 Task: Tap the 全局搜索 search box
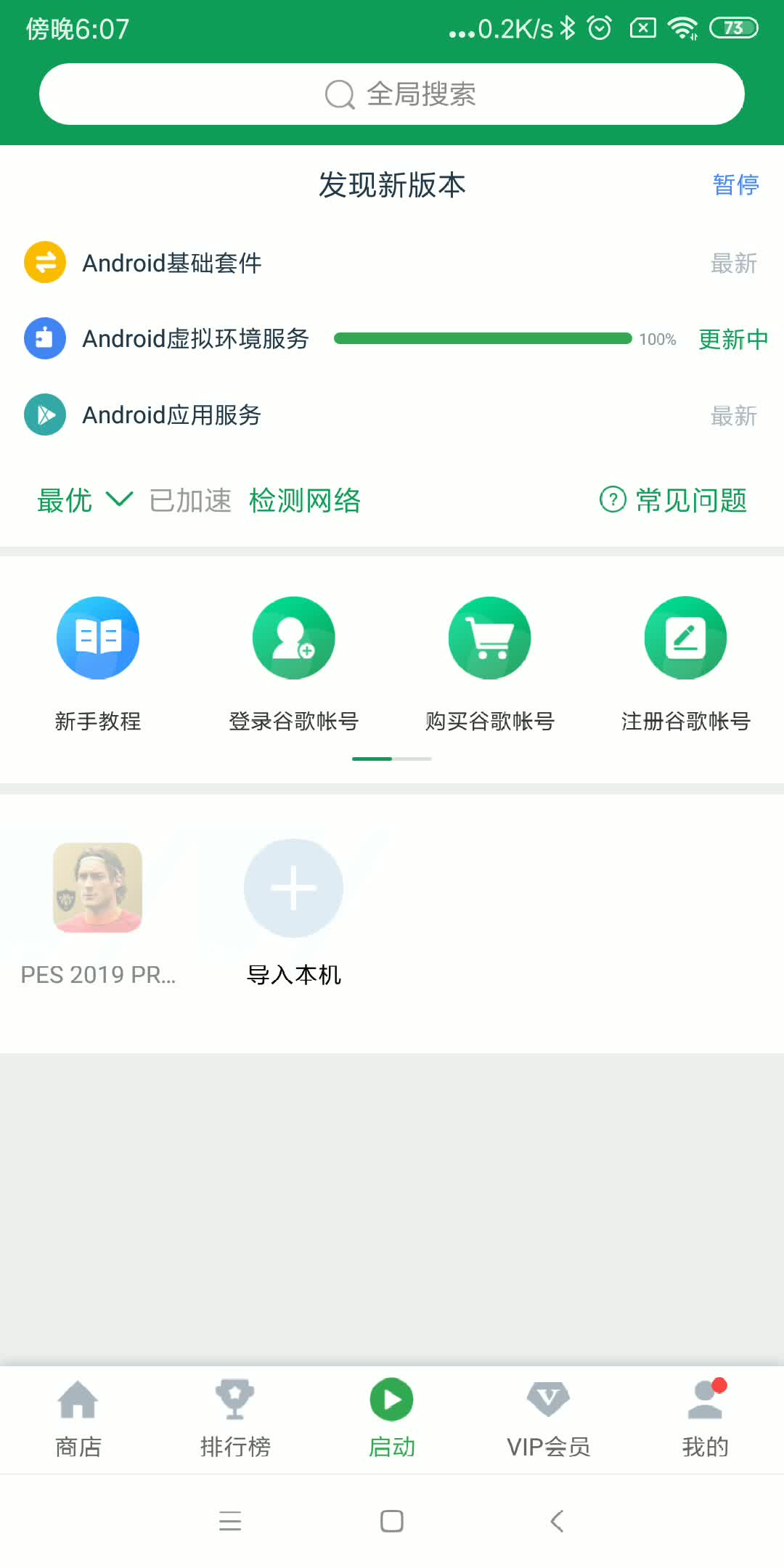(392, 94)
